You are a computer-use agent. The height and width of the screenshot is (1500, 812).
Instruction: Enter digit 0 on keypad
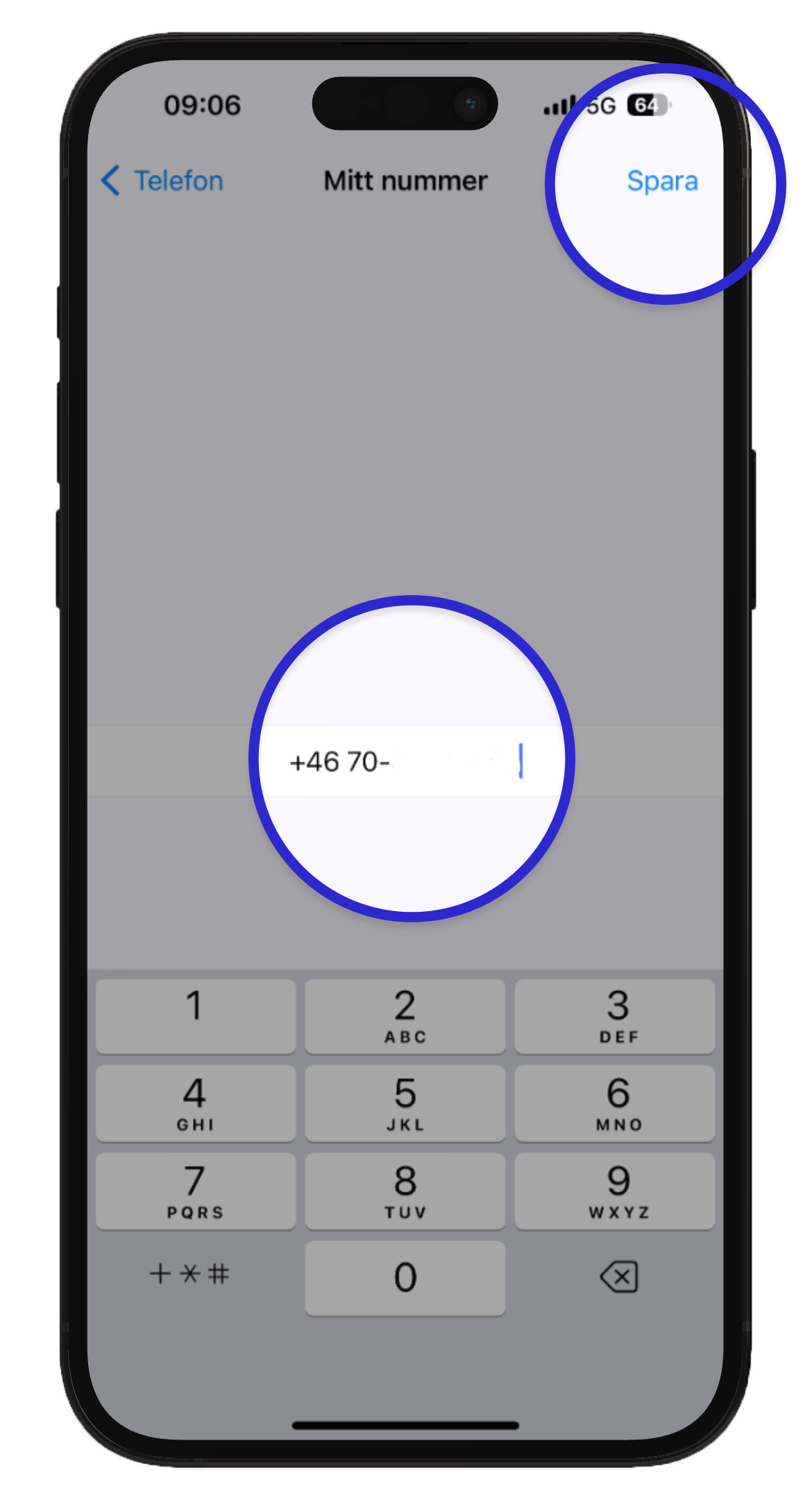pyautogui.click(x=405, y=1278)
